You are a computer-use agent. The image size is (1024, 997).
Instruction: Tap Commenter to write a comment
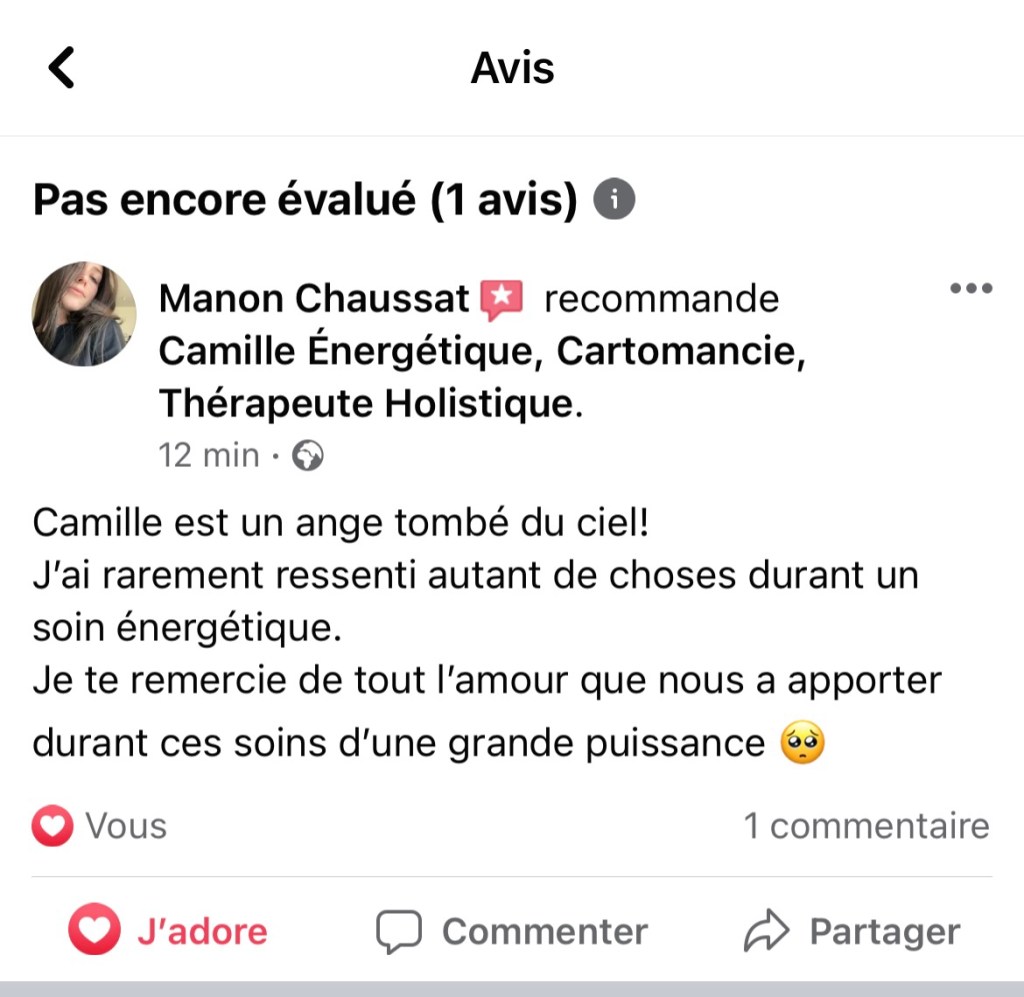[511, 931]
